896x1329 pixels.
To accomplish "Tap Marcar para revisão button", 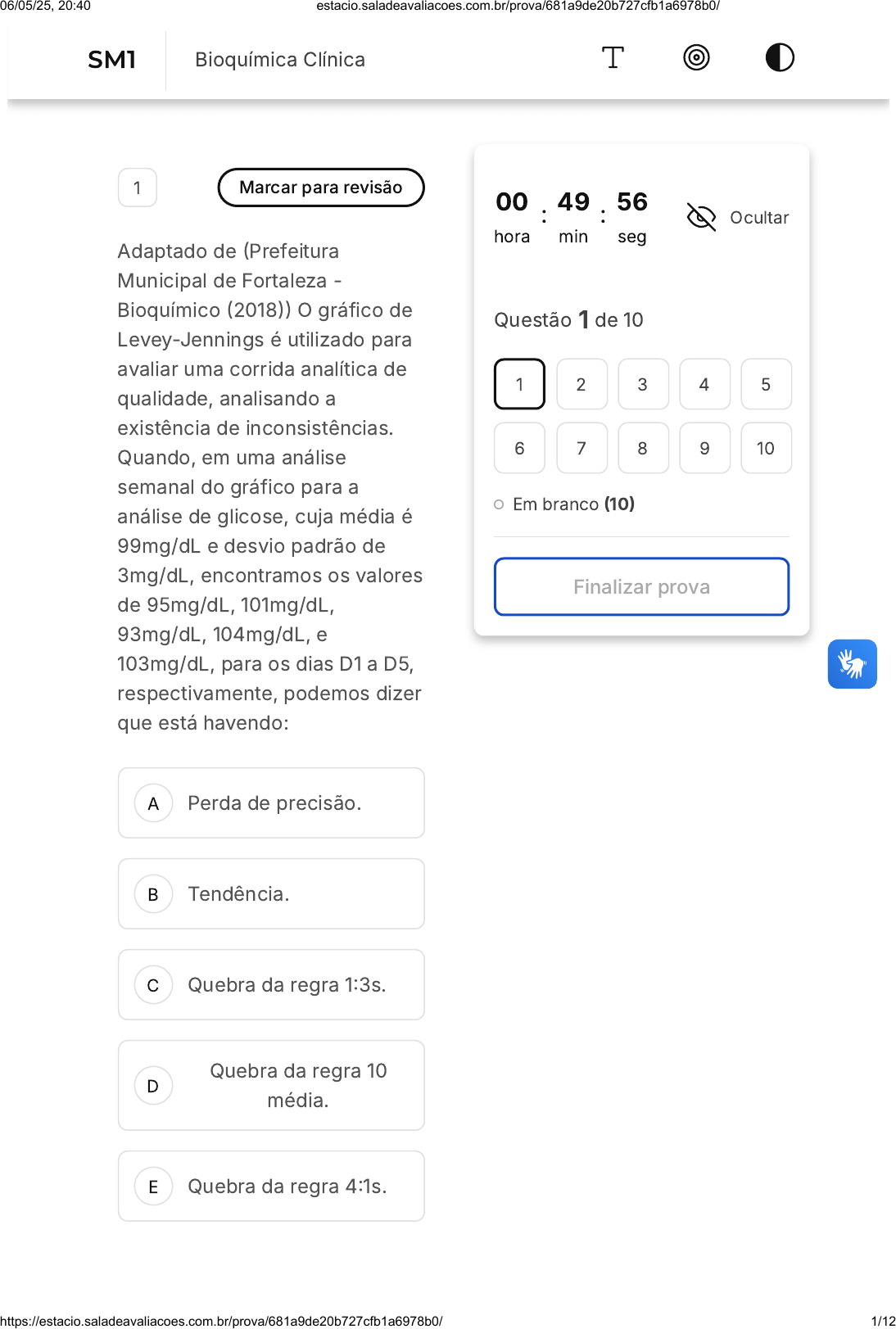I will (x=321, y=188).
